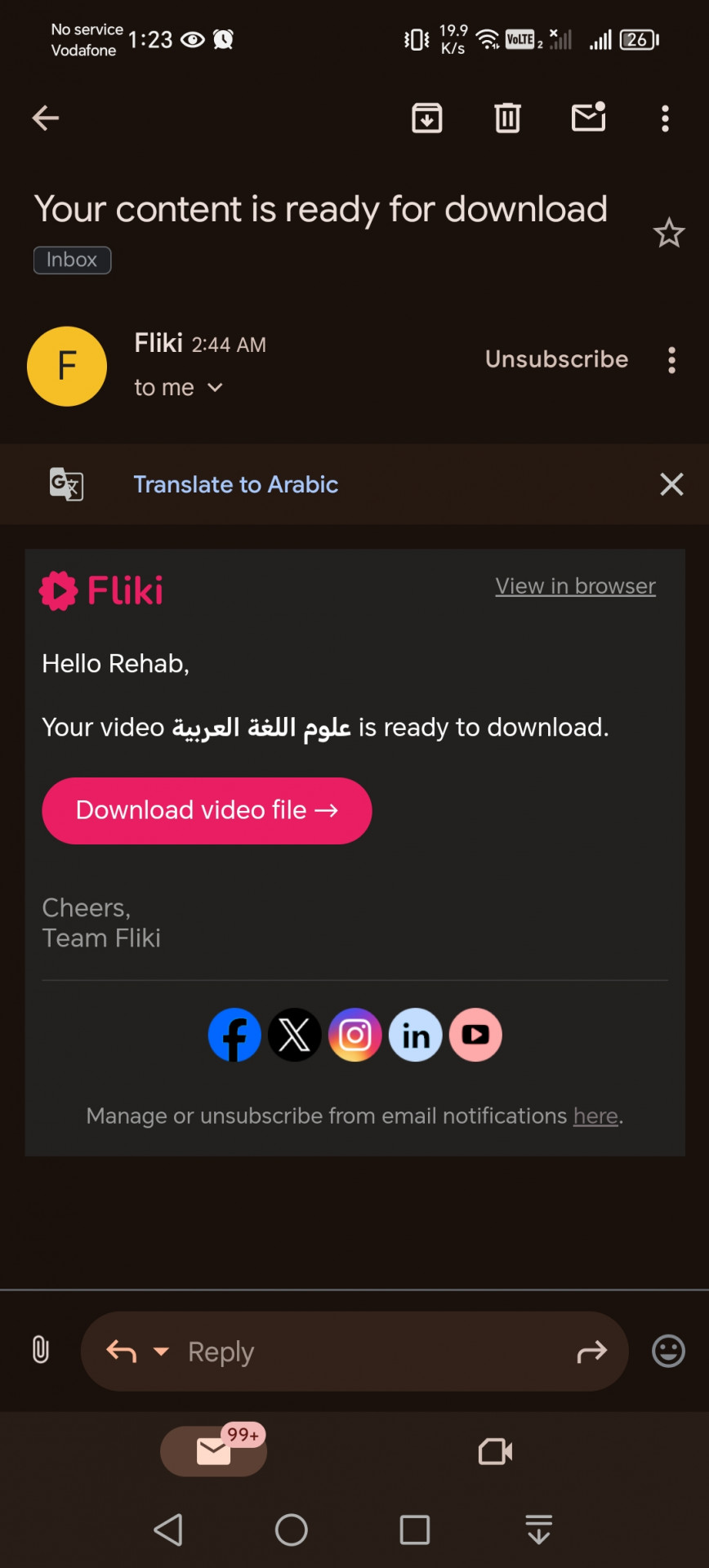Image resolution: width=709 pixels, height=1568 pixels.
Task: Open the emoji reaction picker
Action: pos(667,1351)
